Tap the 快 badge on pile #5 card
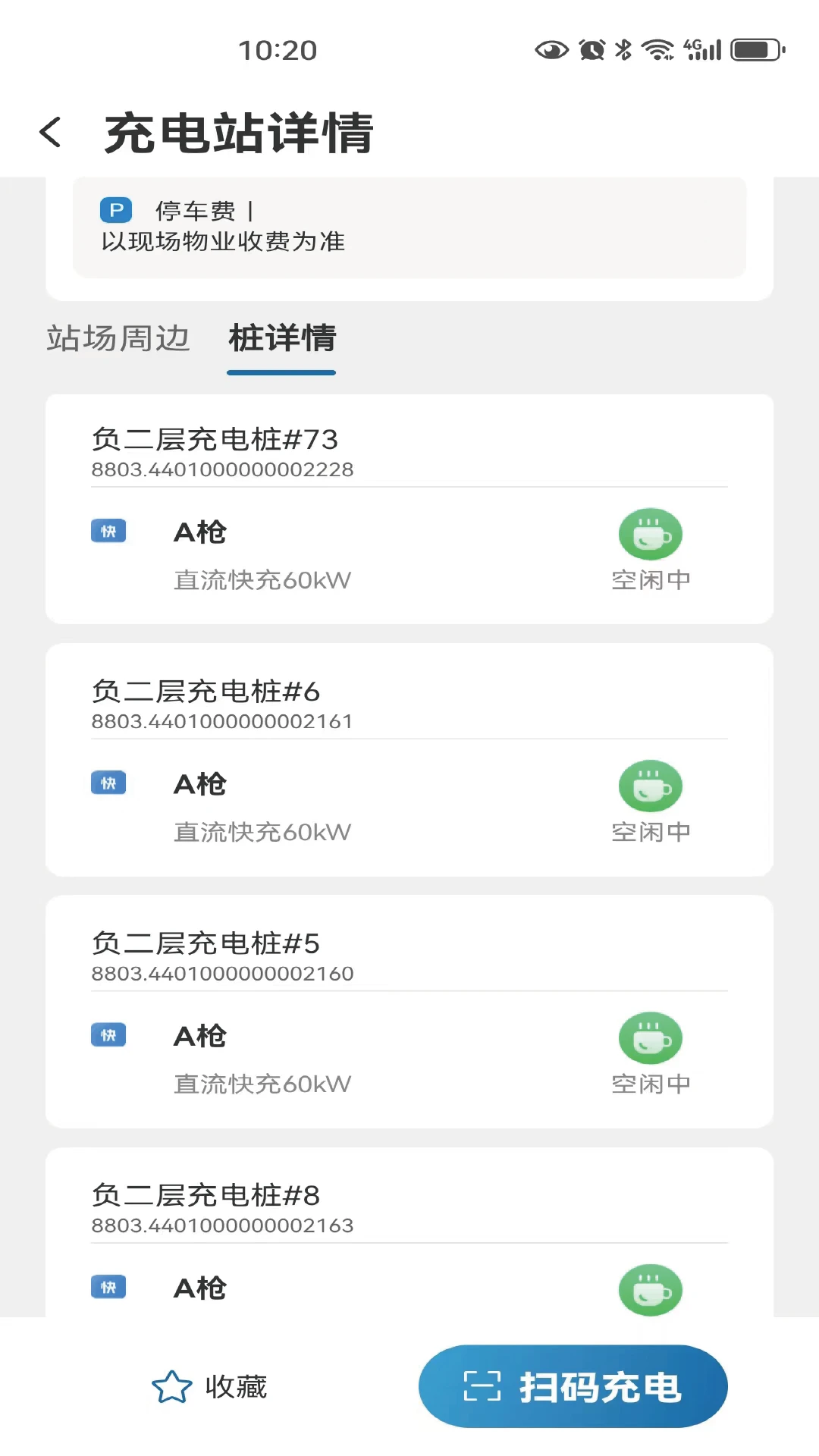The width and height of the screenshot is (819, 1456). click(108, 1035)
